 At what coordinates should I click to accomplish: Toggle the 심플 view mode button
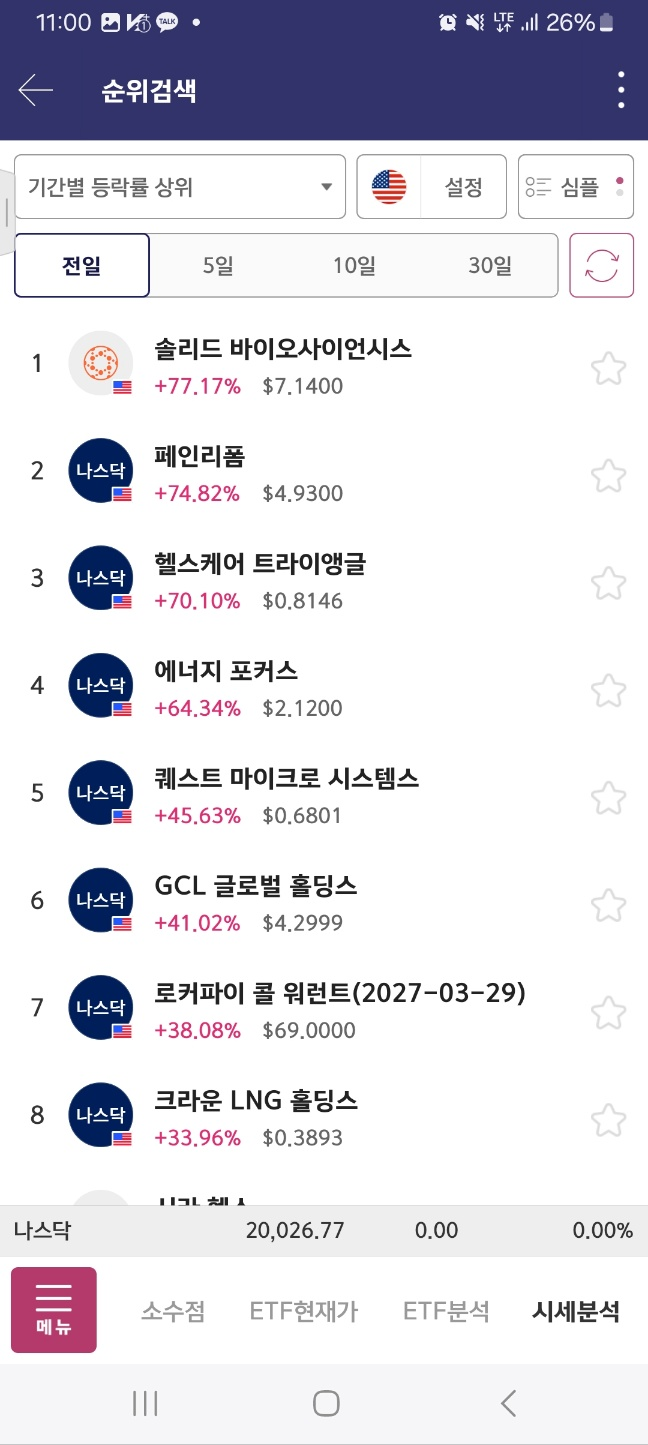click(576, 186)
